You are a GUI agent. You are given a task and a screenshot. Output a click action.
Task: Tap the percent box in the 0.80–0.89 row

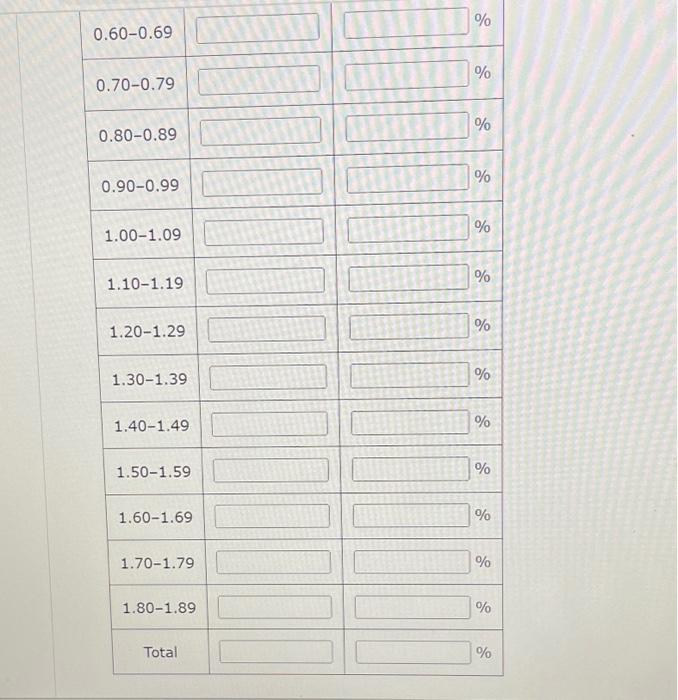click(407, 128)
